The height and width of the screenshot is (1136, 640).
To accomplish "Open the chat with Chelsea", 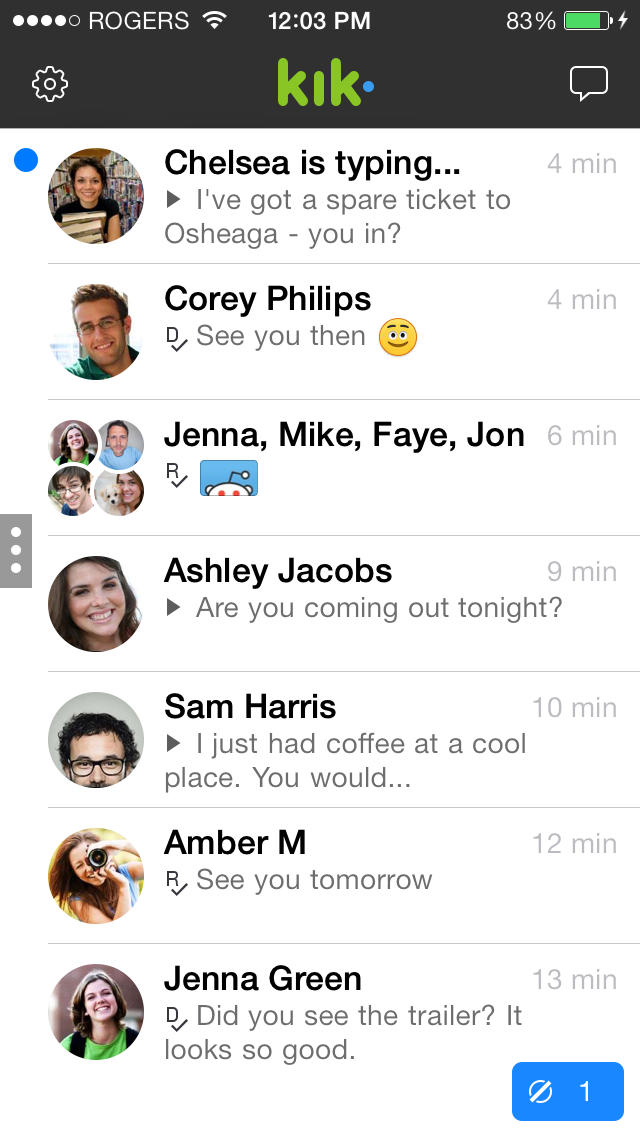I will [340, 198].
